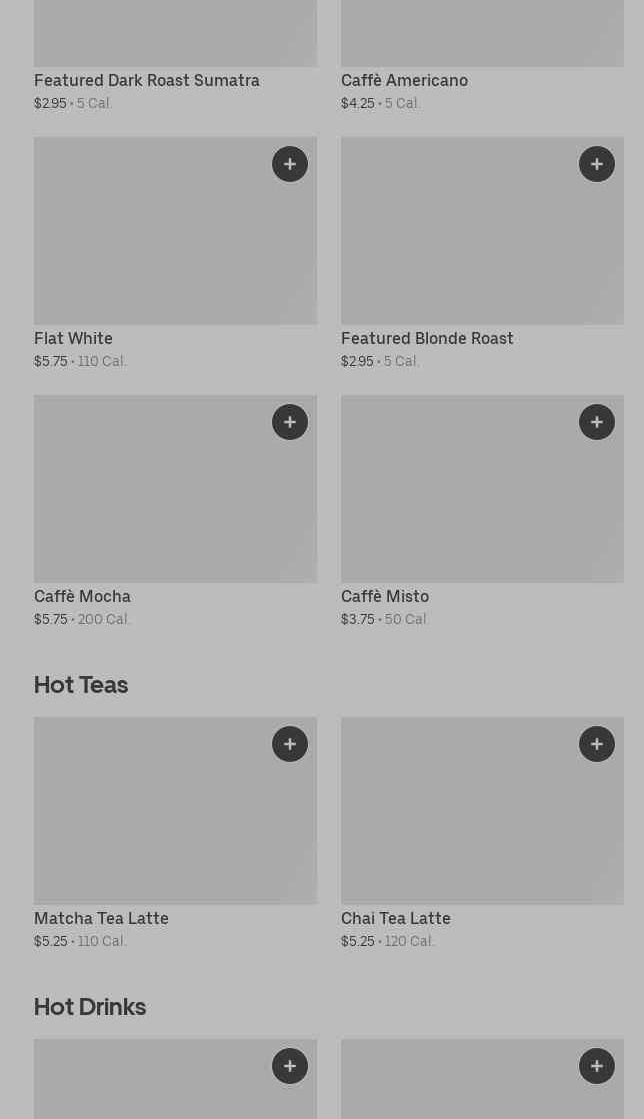This screenshot has width=644, height=1119.
Task: Open Caffè Americano item details
Action: [404, 80]
